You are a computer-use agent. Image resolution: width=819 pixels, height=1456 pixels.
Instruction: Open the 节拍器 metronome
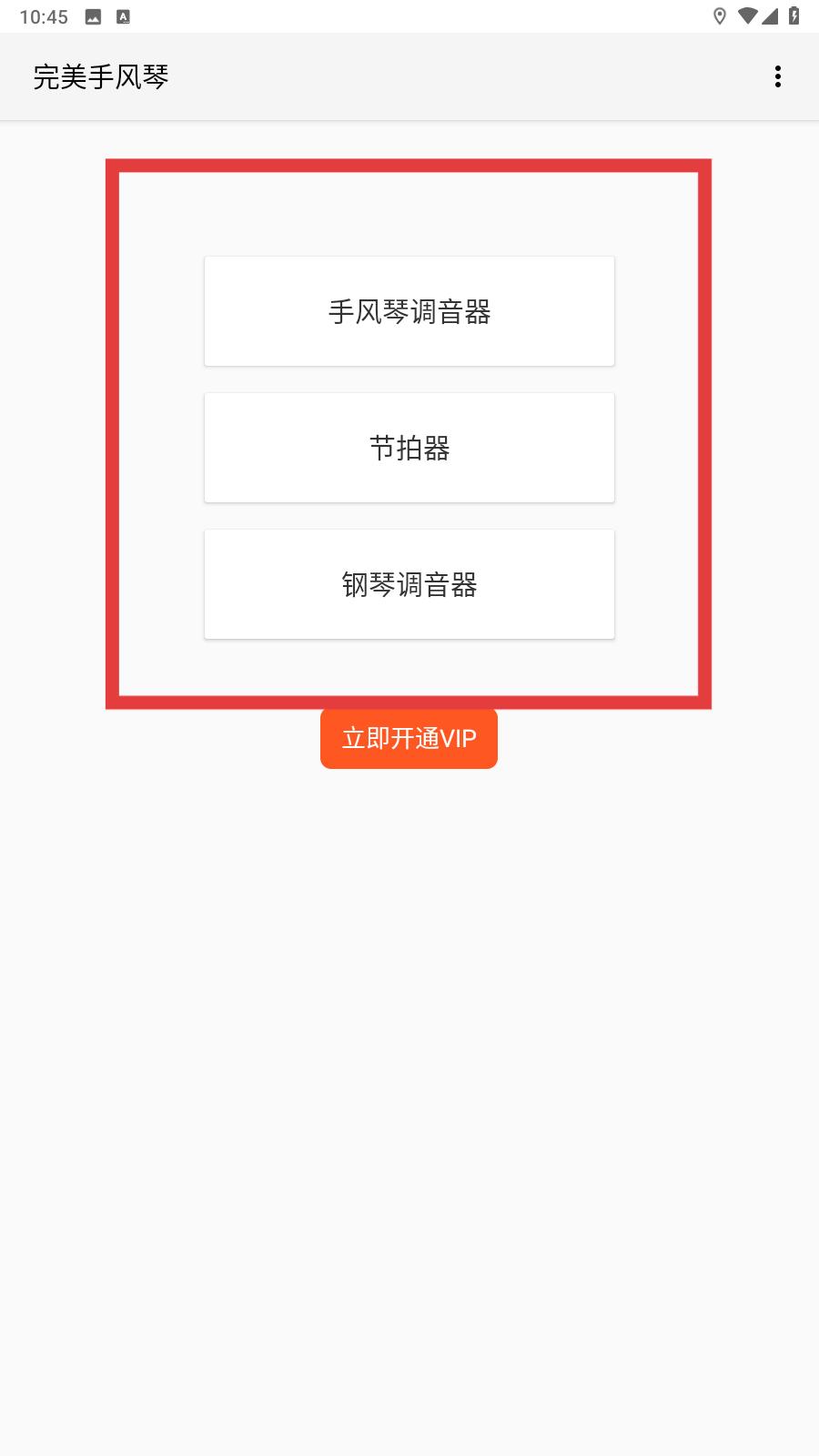pyautogui.click(x=409, y=448)
